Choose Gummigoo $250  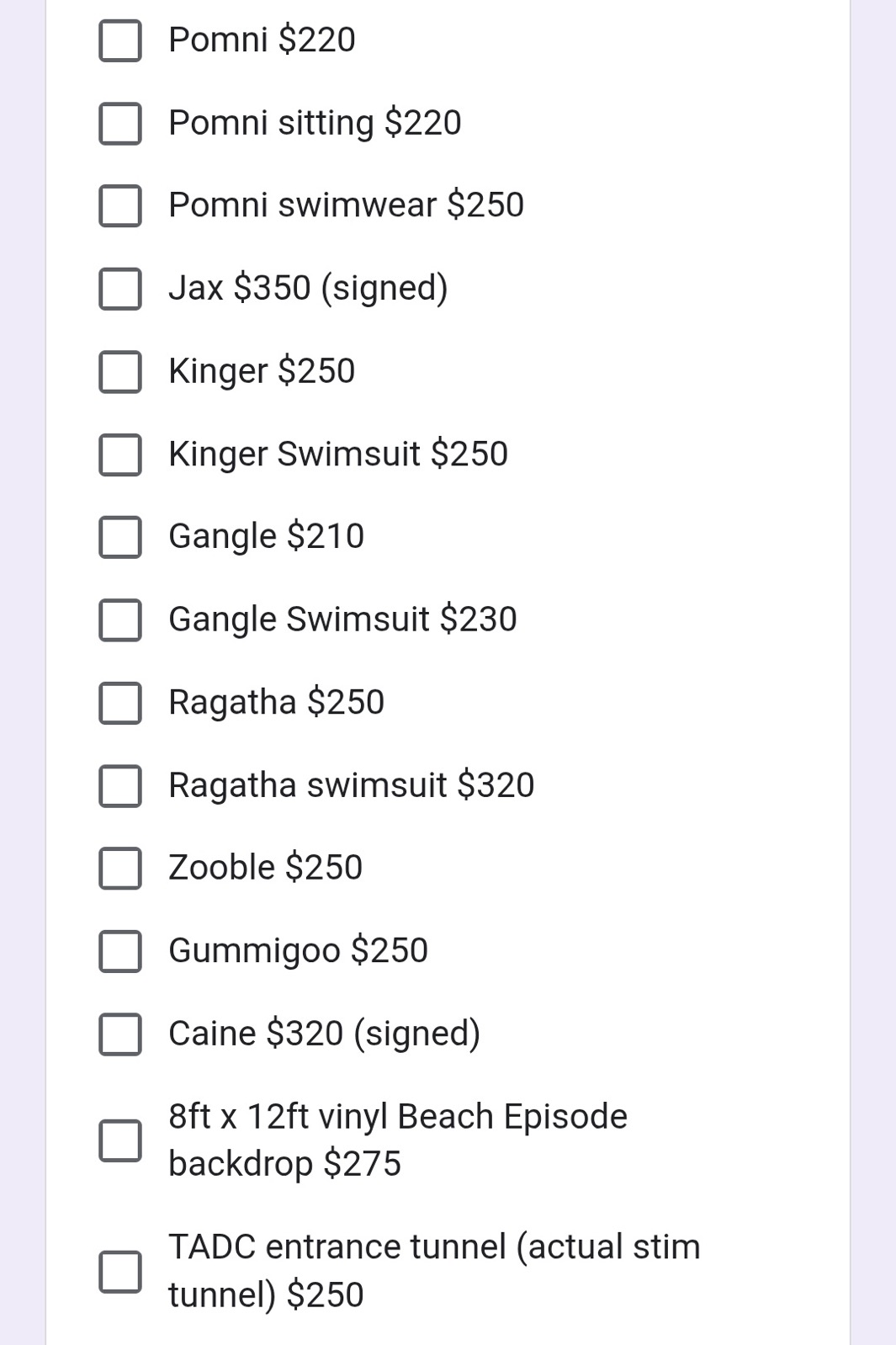pyautogui.click(x=120, y=951)
